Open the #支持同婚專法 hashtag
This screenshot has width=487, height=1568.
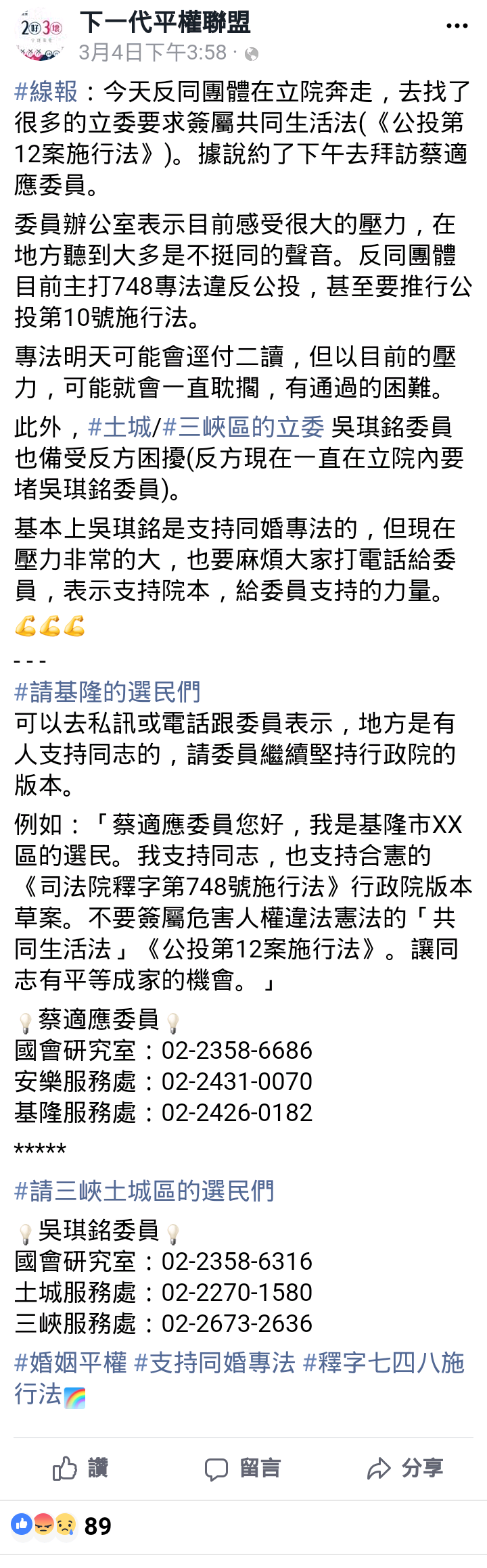(x=215, y=1362)
